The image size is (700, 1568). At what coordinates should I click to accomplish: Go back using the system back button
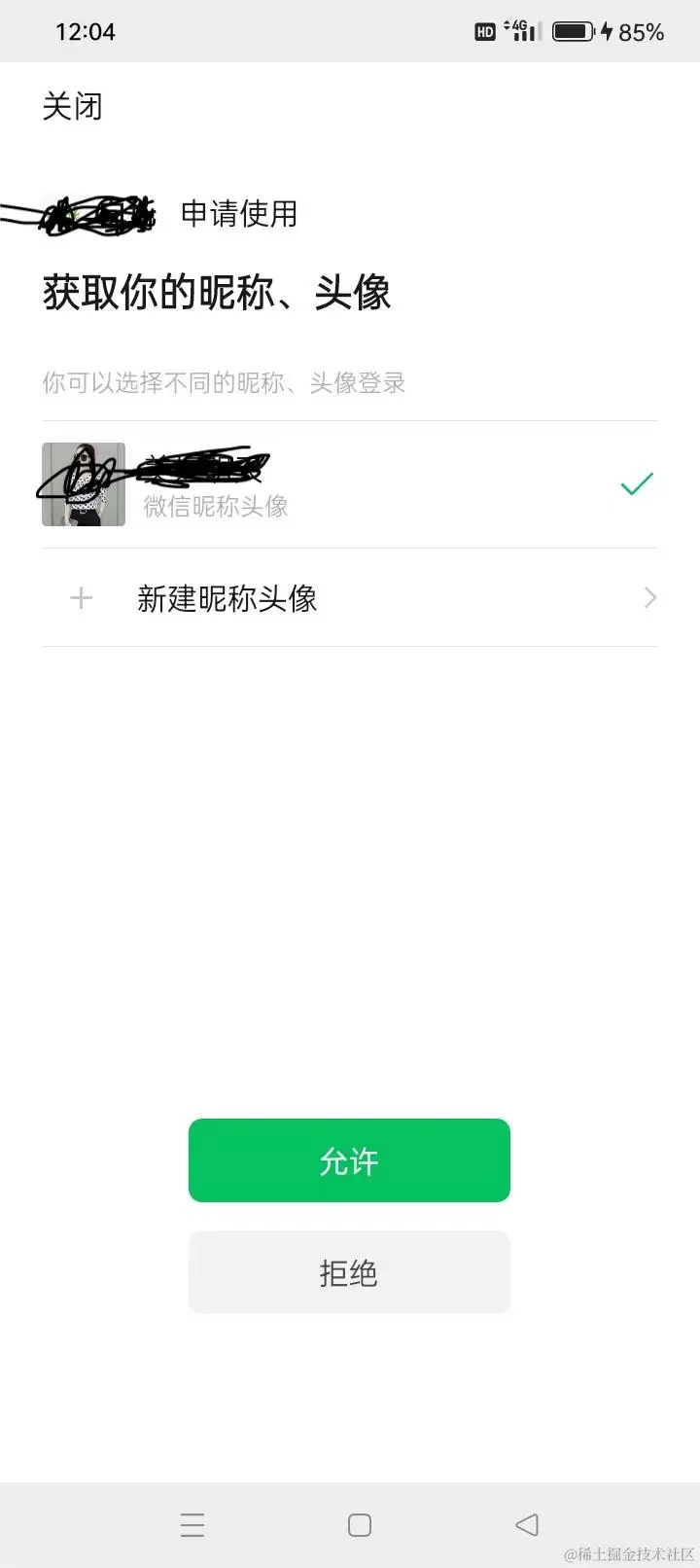pos(527,1524)
